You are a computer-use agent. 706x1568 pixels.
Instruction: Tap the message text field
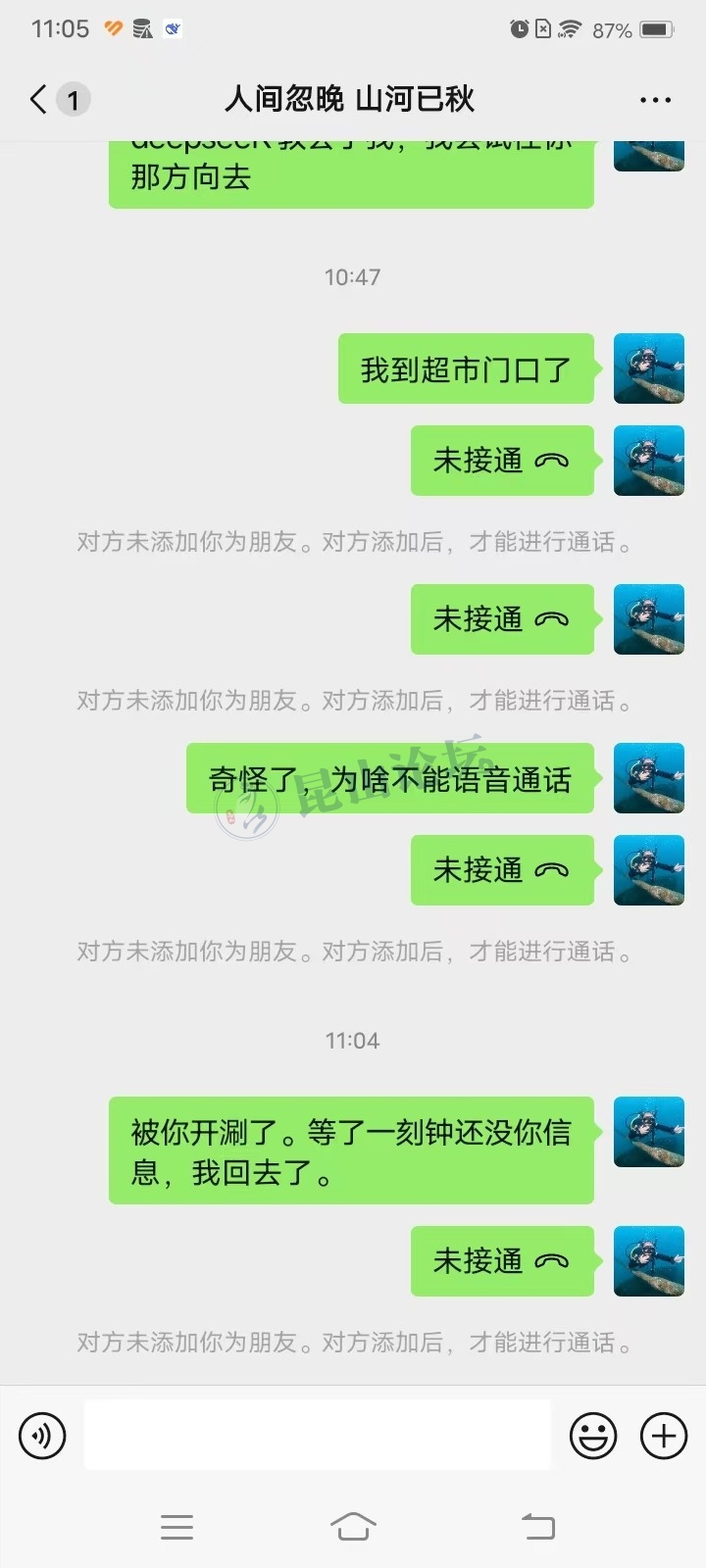(317, 1435)
